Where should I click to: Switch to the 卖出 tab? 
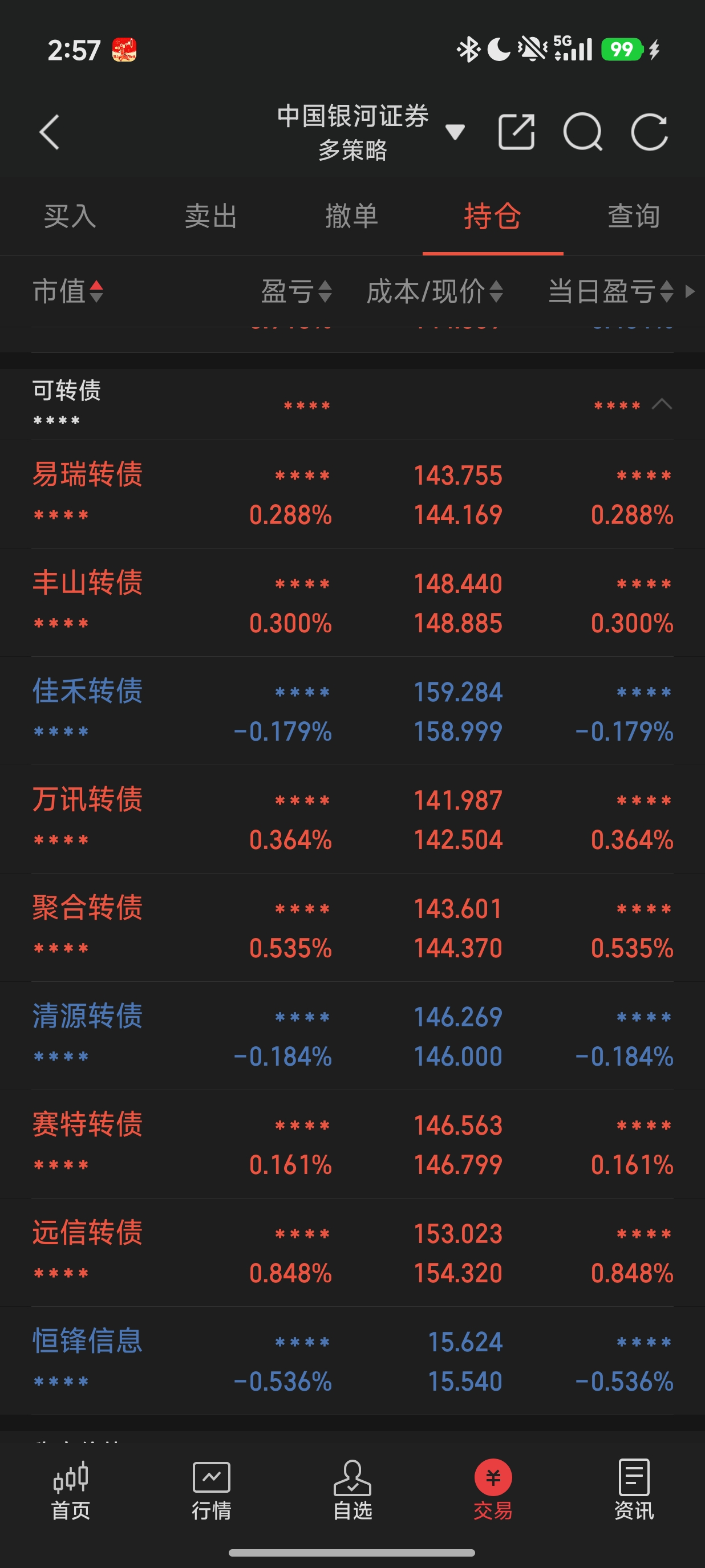(x=210, y=217)
